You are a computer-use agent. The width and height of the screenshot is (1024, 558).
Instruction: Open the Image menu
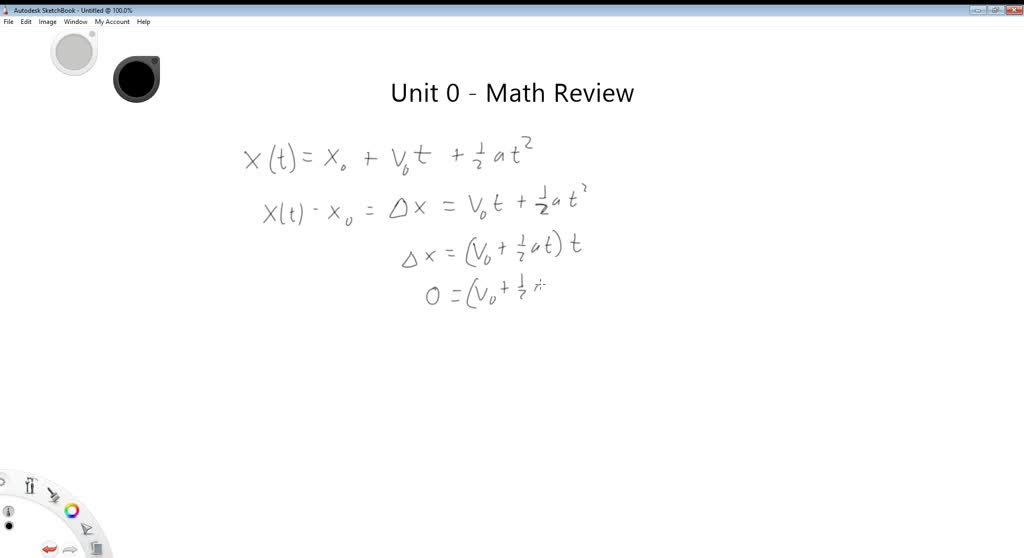[47, 21]
